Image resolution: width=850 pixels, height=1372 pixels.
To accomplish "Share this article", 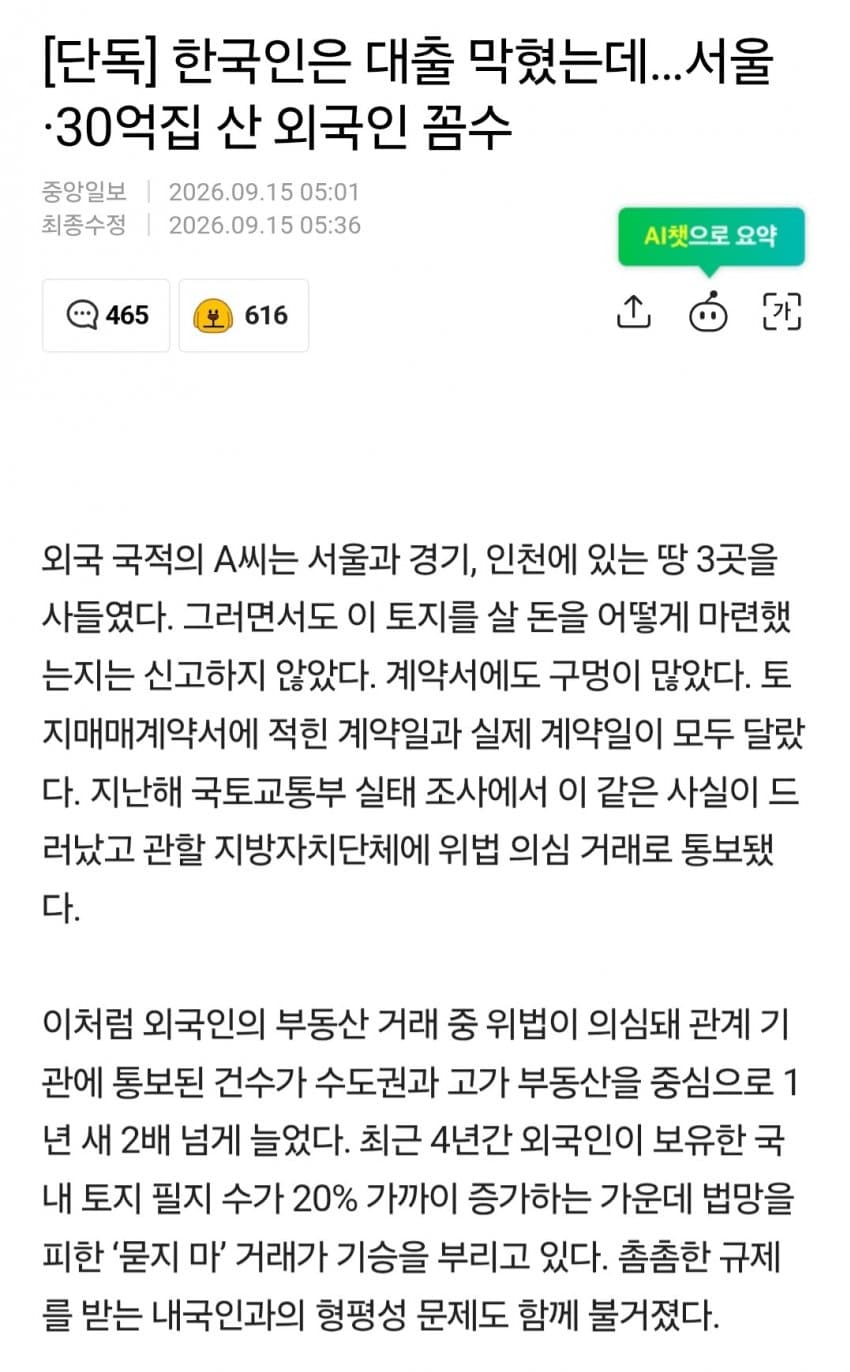I will 632,313.
